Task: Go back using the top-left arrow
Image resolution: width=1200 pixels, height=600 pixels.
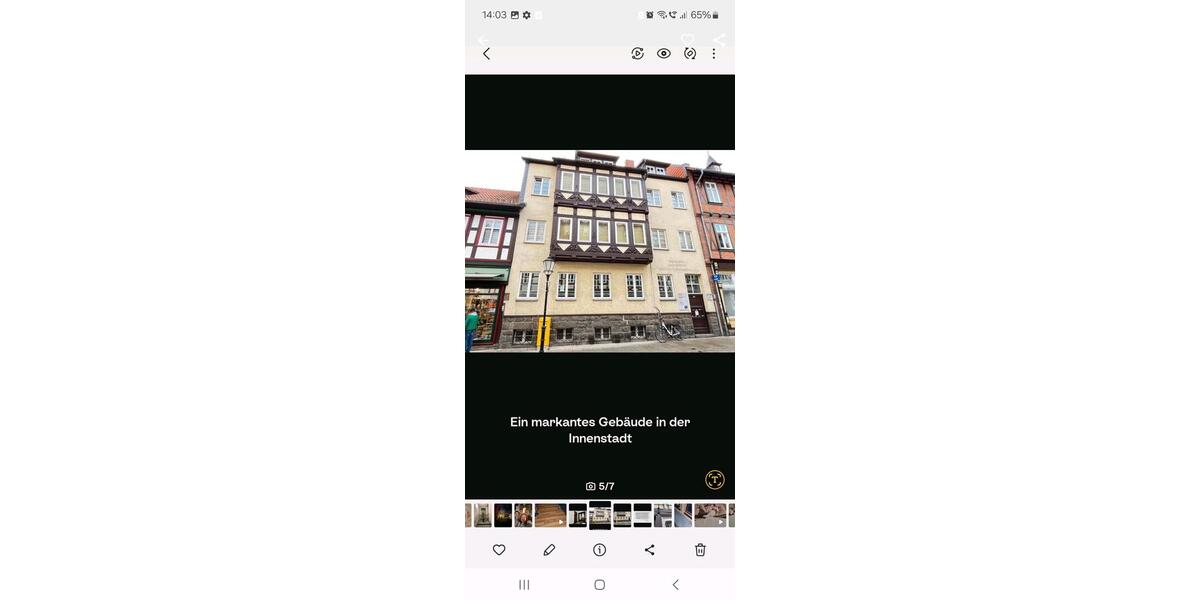Action: (486, 54)
